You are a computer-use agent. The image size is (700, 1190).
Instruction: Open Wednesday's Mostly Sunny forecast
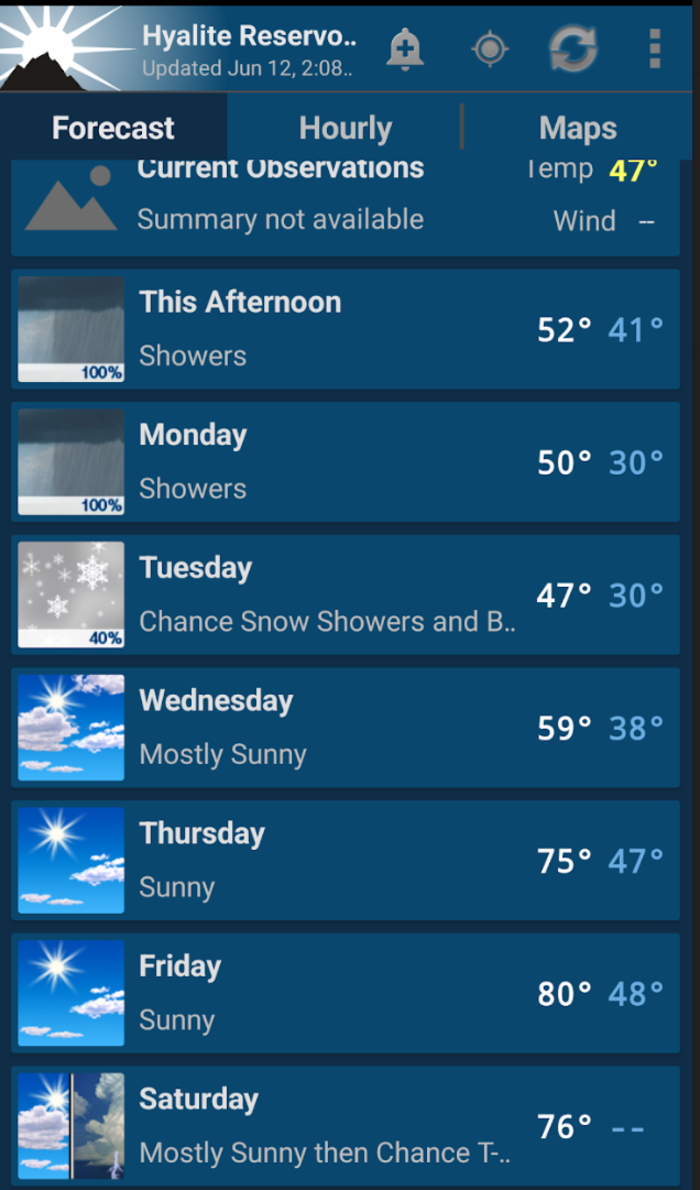[345, 728]
